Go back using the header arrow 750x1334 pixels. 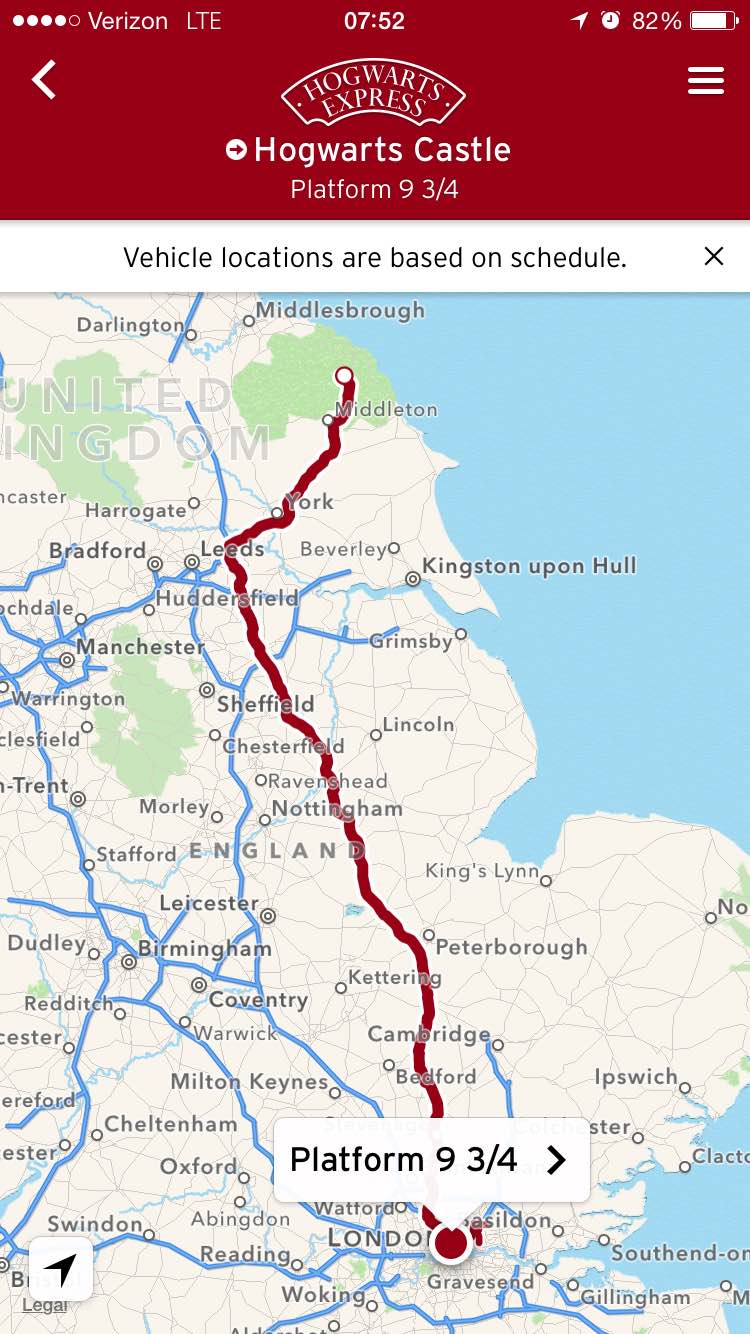[44, 80]
